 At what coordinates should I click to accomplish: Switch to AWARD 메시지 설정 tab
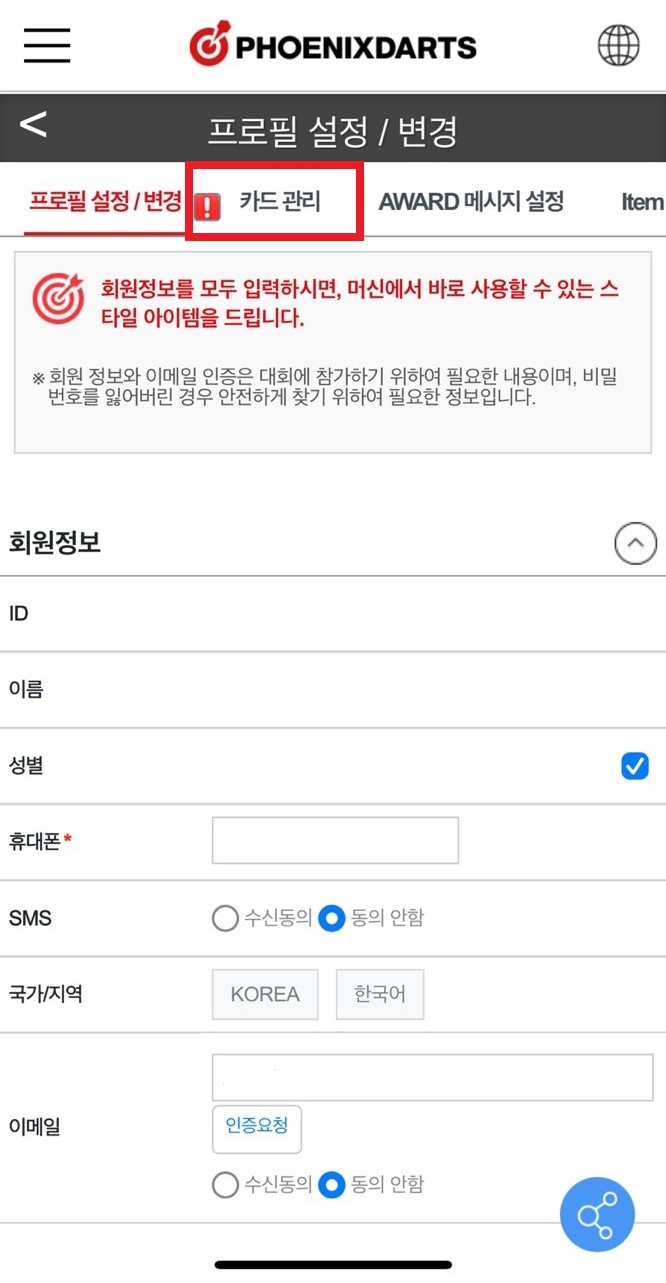(471, 201)
